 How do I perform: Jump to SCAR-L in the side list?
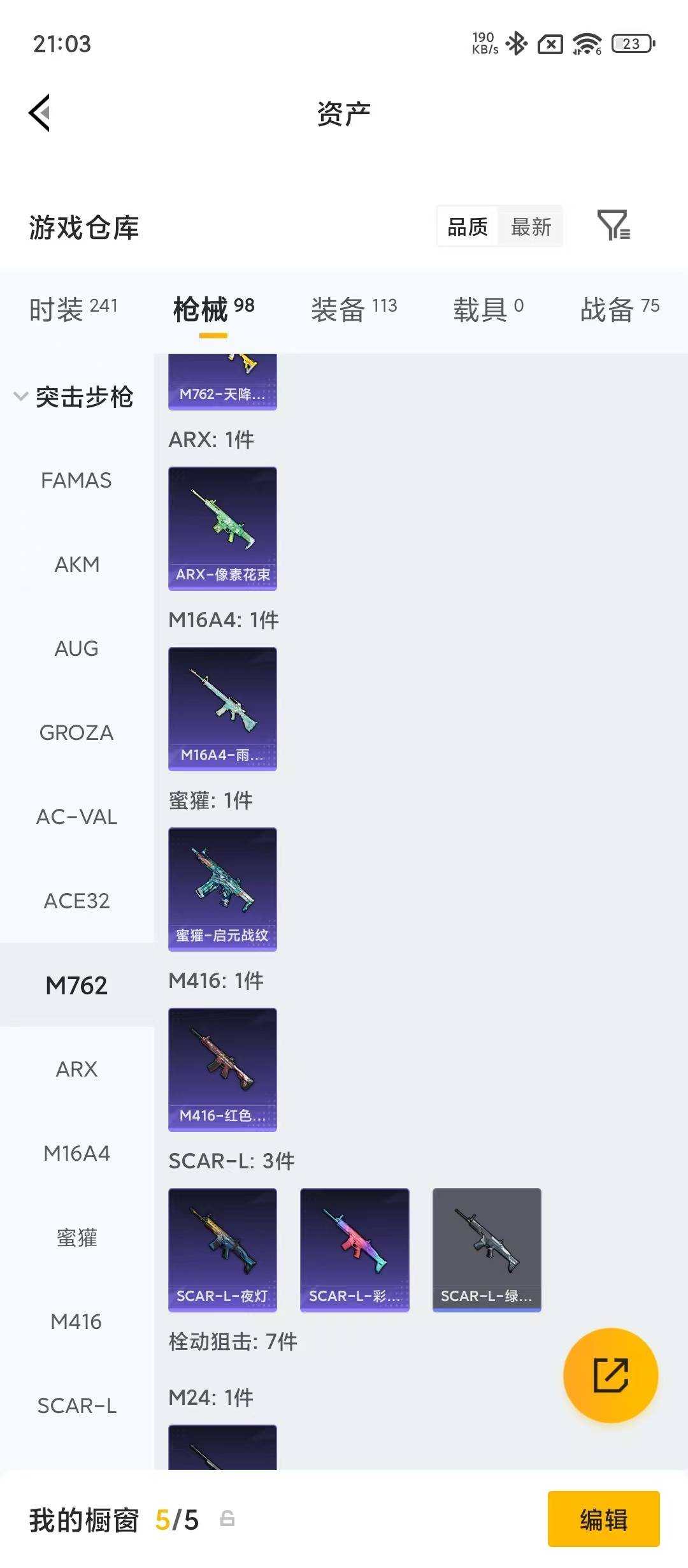pyautogui.click(x=76, y=1405)
